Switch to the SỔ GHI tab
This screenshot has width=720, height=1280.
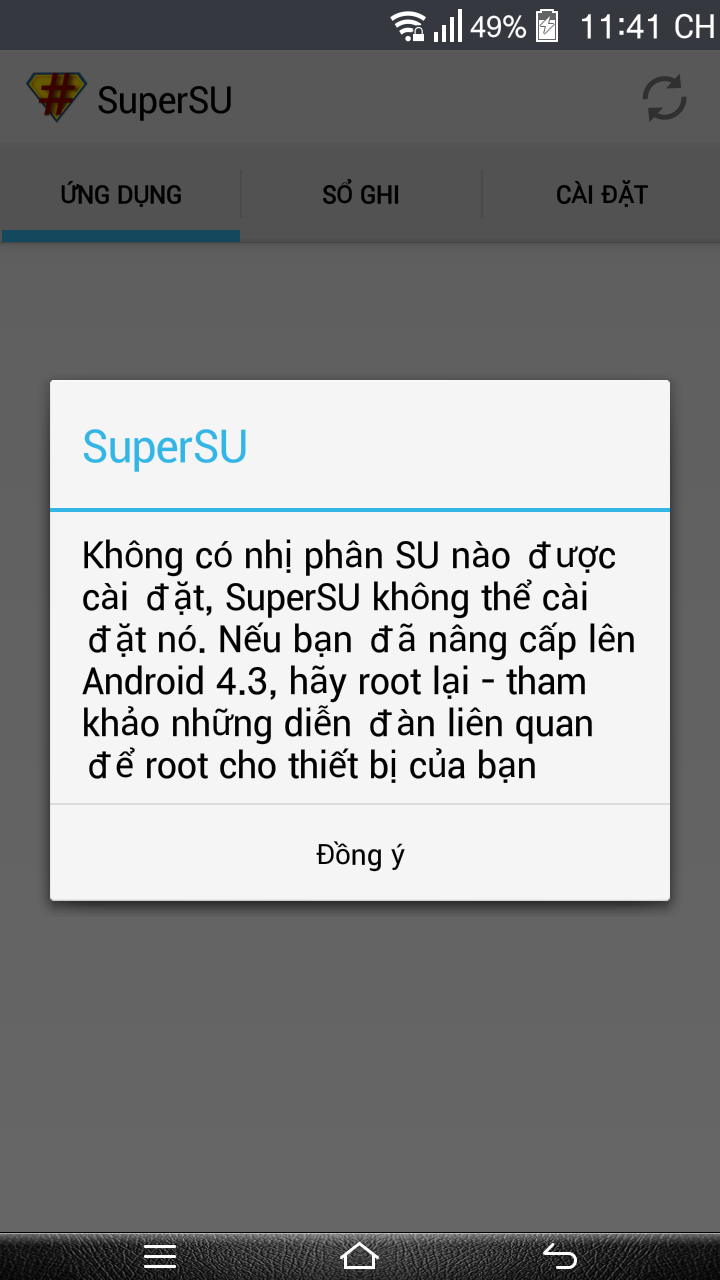click(x=361, y=194)
